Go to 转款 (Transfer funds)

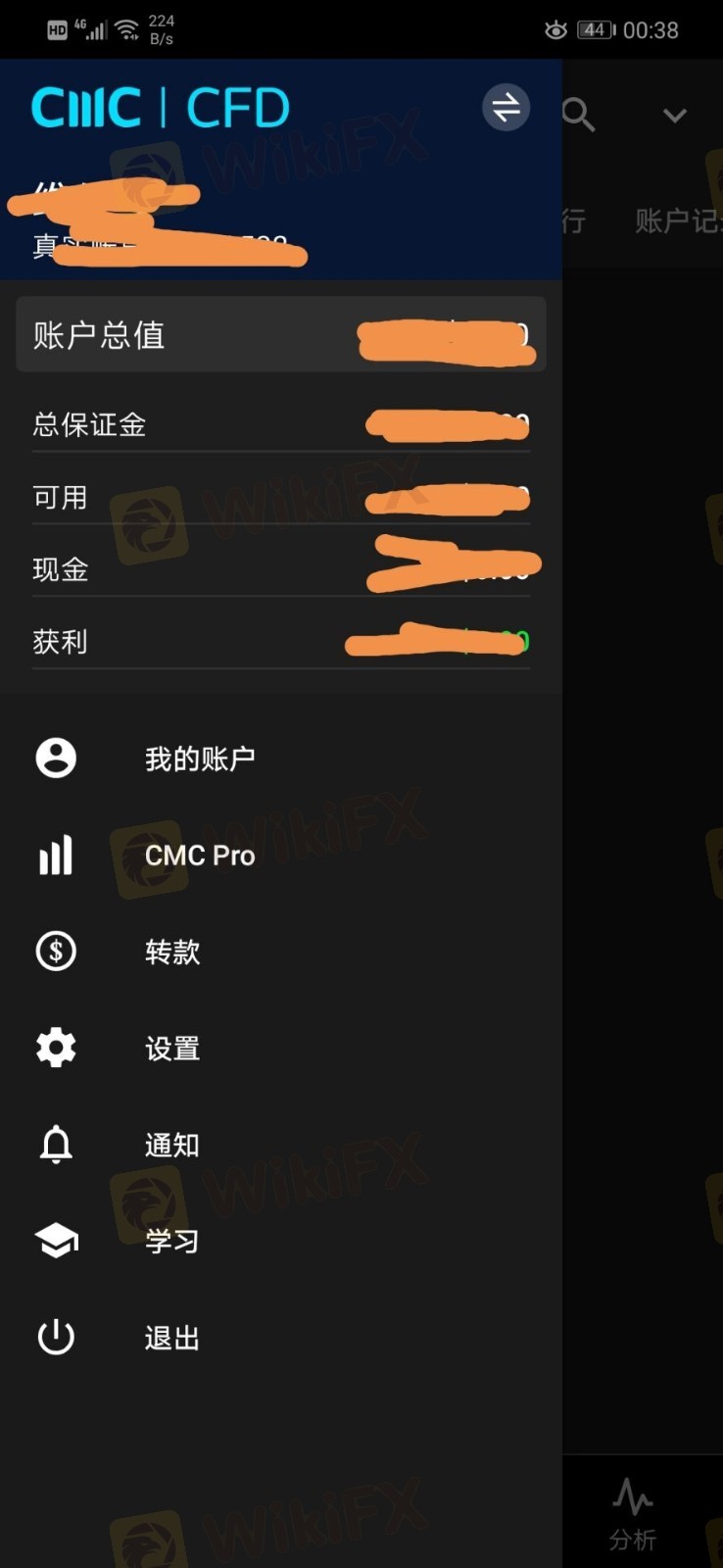tap(172, 952)
